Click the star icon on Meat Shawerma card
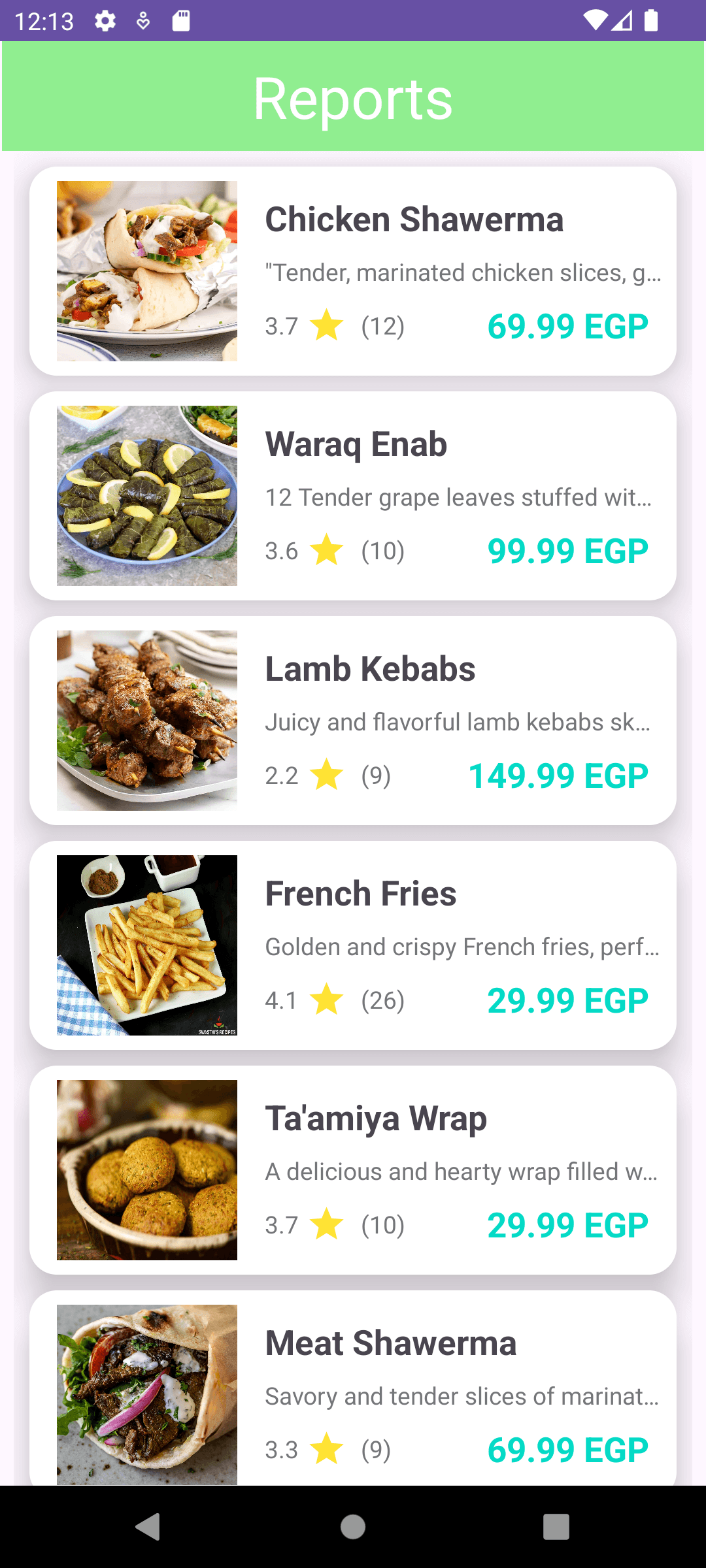706x1568 pixels. (327, 1448)
